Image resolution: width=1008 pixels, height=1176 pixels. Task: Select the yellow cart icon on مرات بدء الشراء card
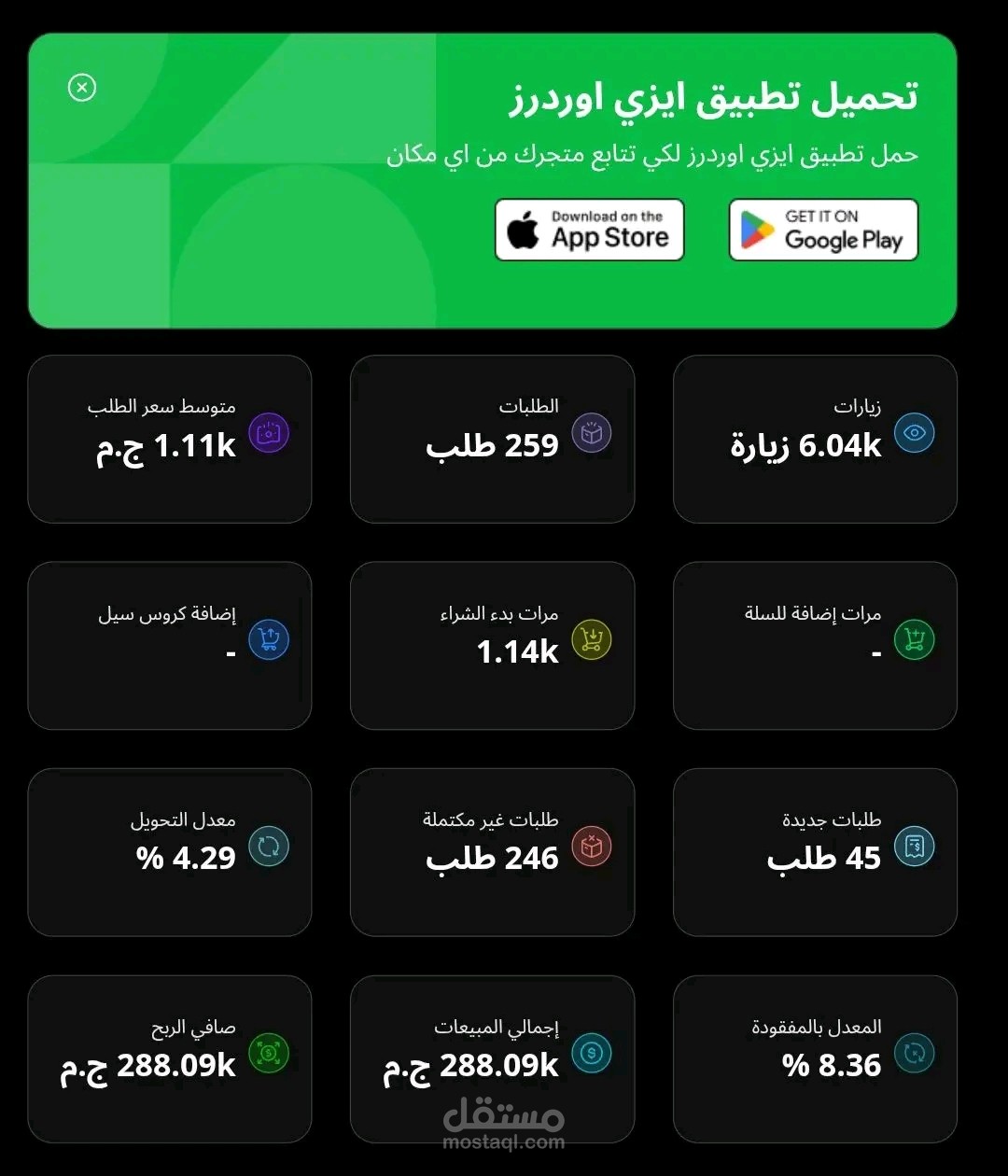click(592, 640)
